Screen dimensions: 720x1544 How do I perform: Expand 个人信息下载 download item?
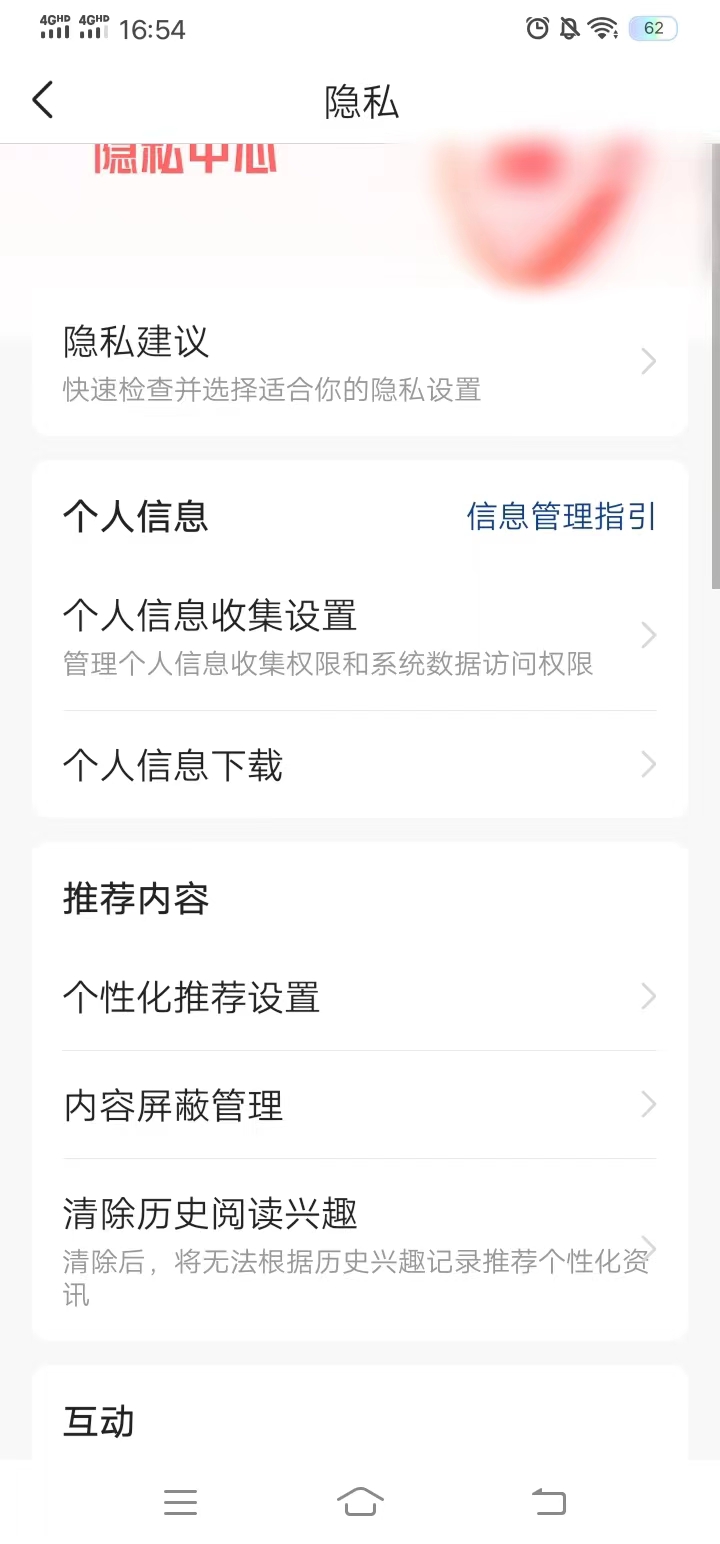click(360, 765)
